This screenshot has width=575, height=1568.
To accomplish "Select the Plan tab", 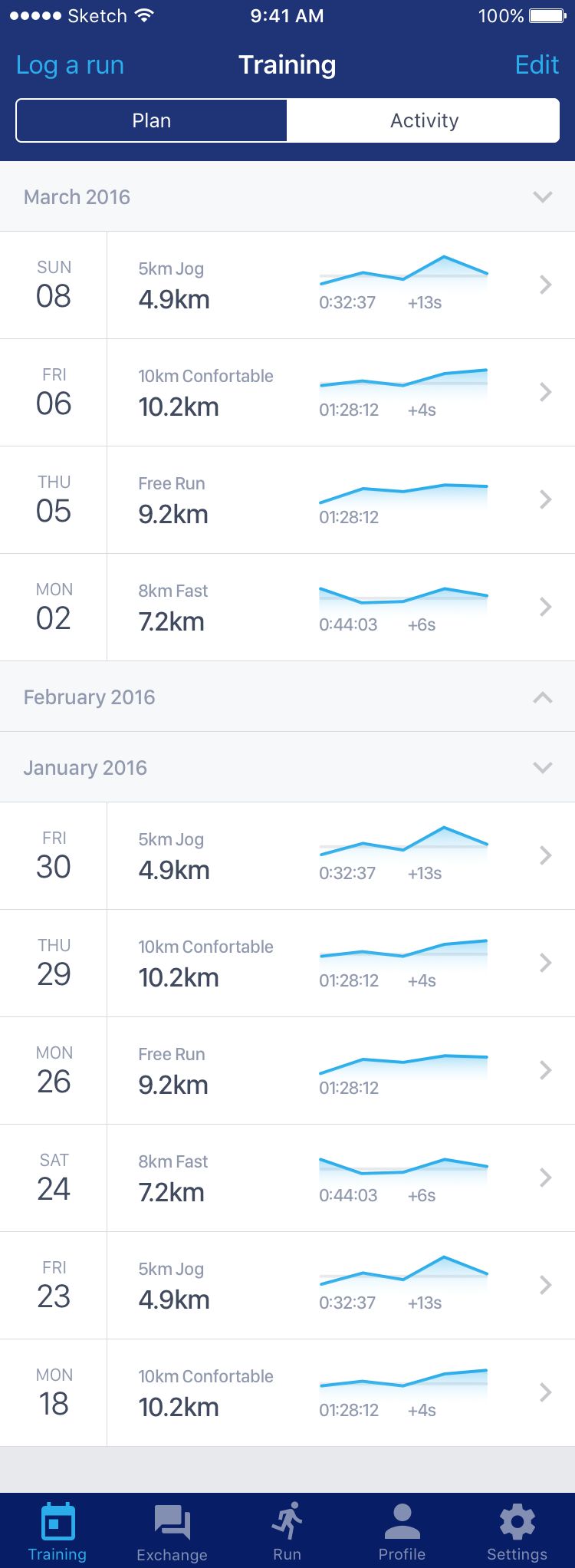I will pos(152,120).
